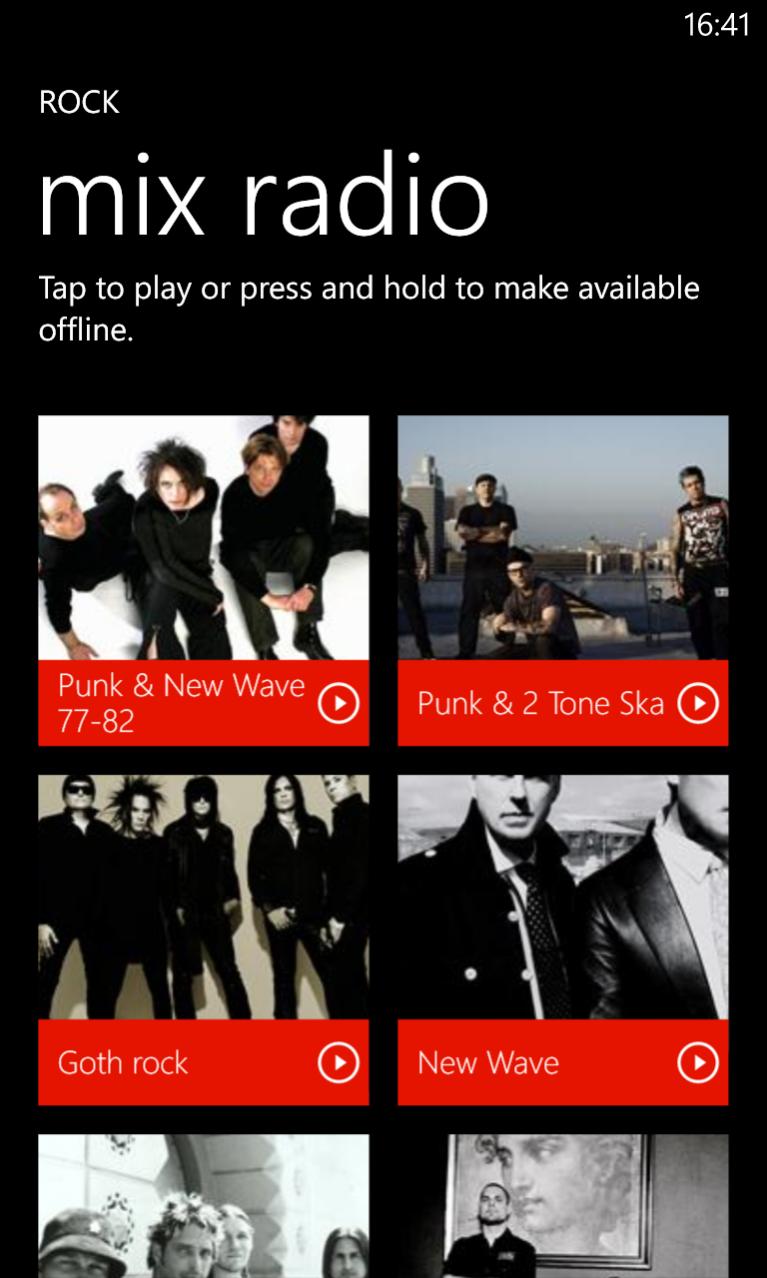Play the Punk & 2 Tone Ska mix
Image resolution: width=767 pixels, height=1278 pixels.
(x=698, y=704)
